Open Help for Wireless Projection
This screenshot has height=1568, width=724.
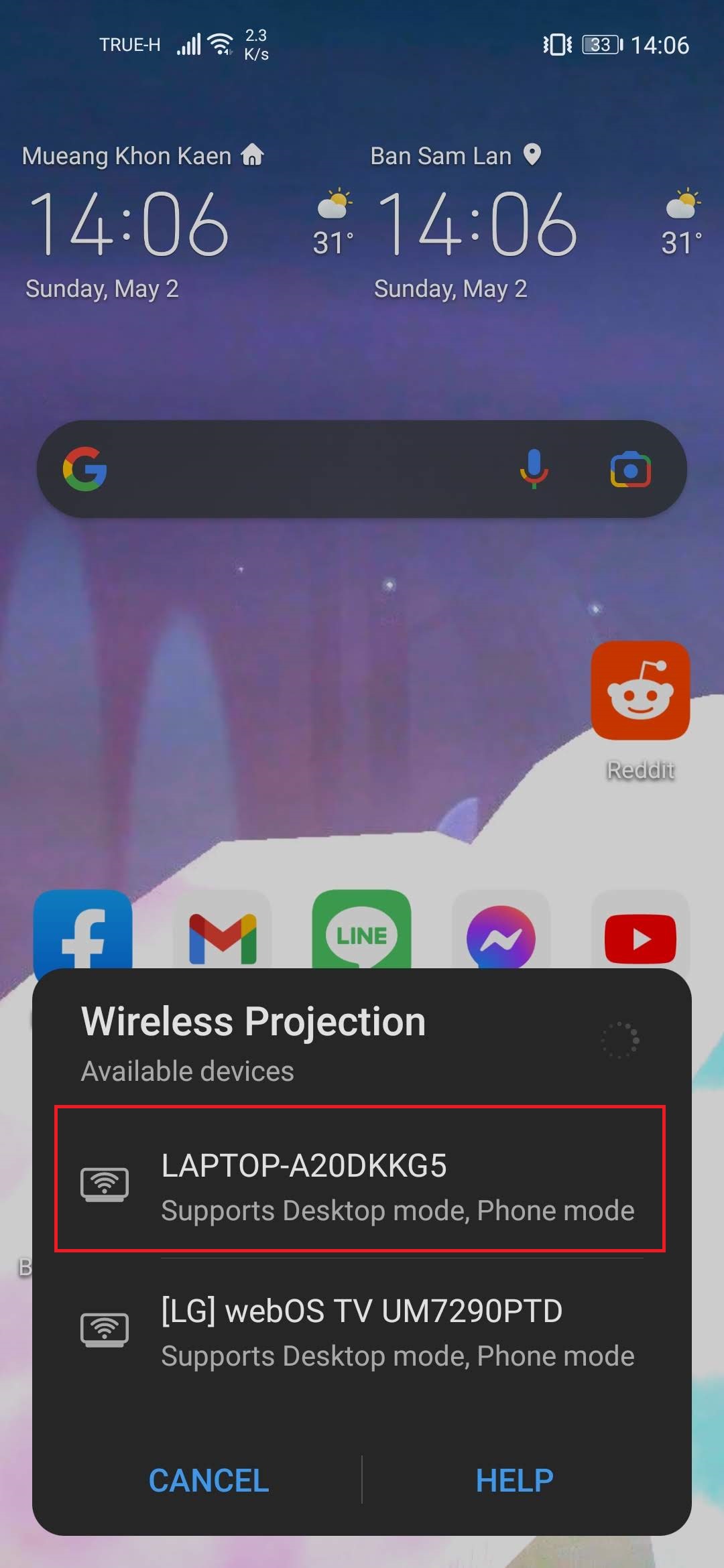coord(515,1480)
